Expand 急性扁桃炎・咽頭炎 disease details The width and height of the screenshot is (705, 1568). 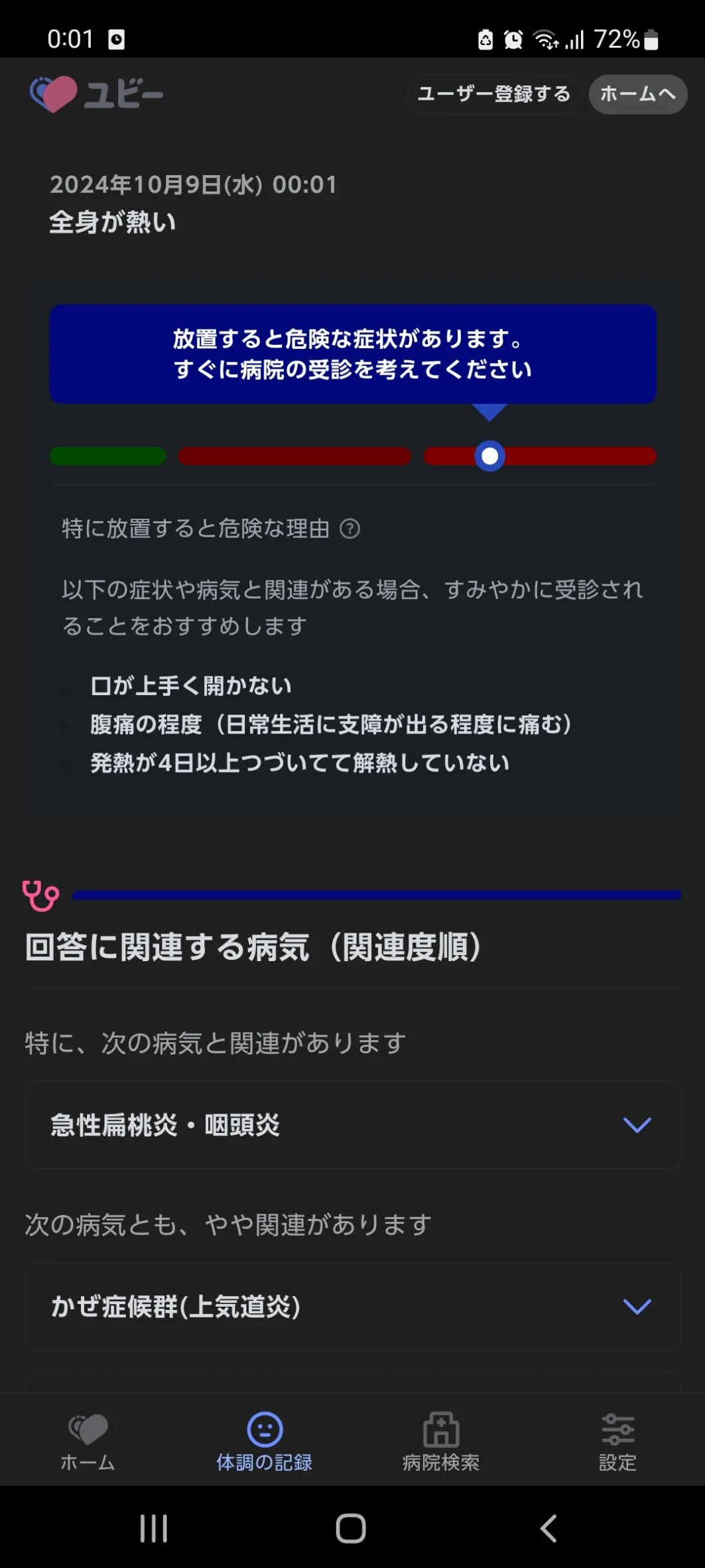353,1125
